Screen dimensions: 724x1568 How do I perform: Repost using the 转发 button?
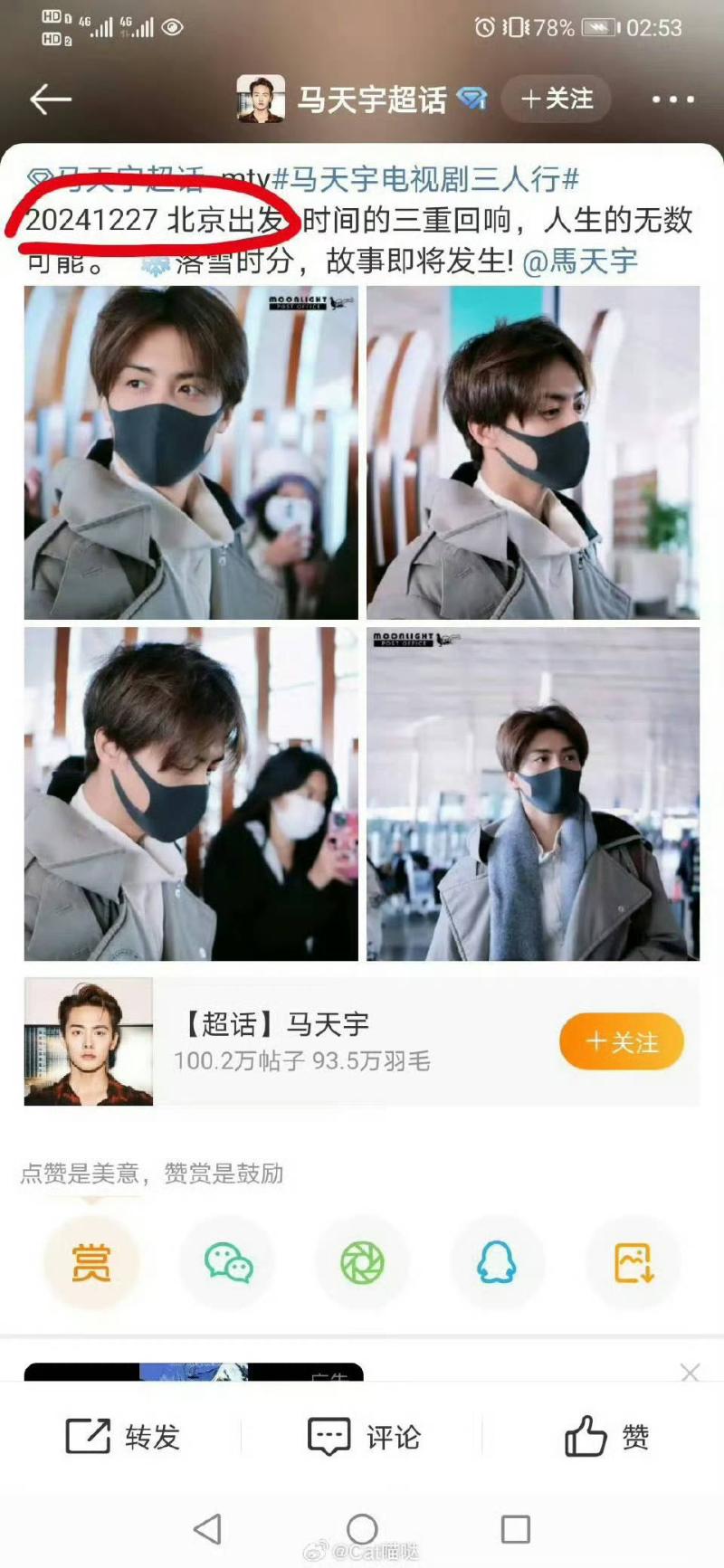[x=123, y=1436]
